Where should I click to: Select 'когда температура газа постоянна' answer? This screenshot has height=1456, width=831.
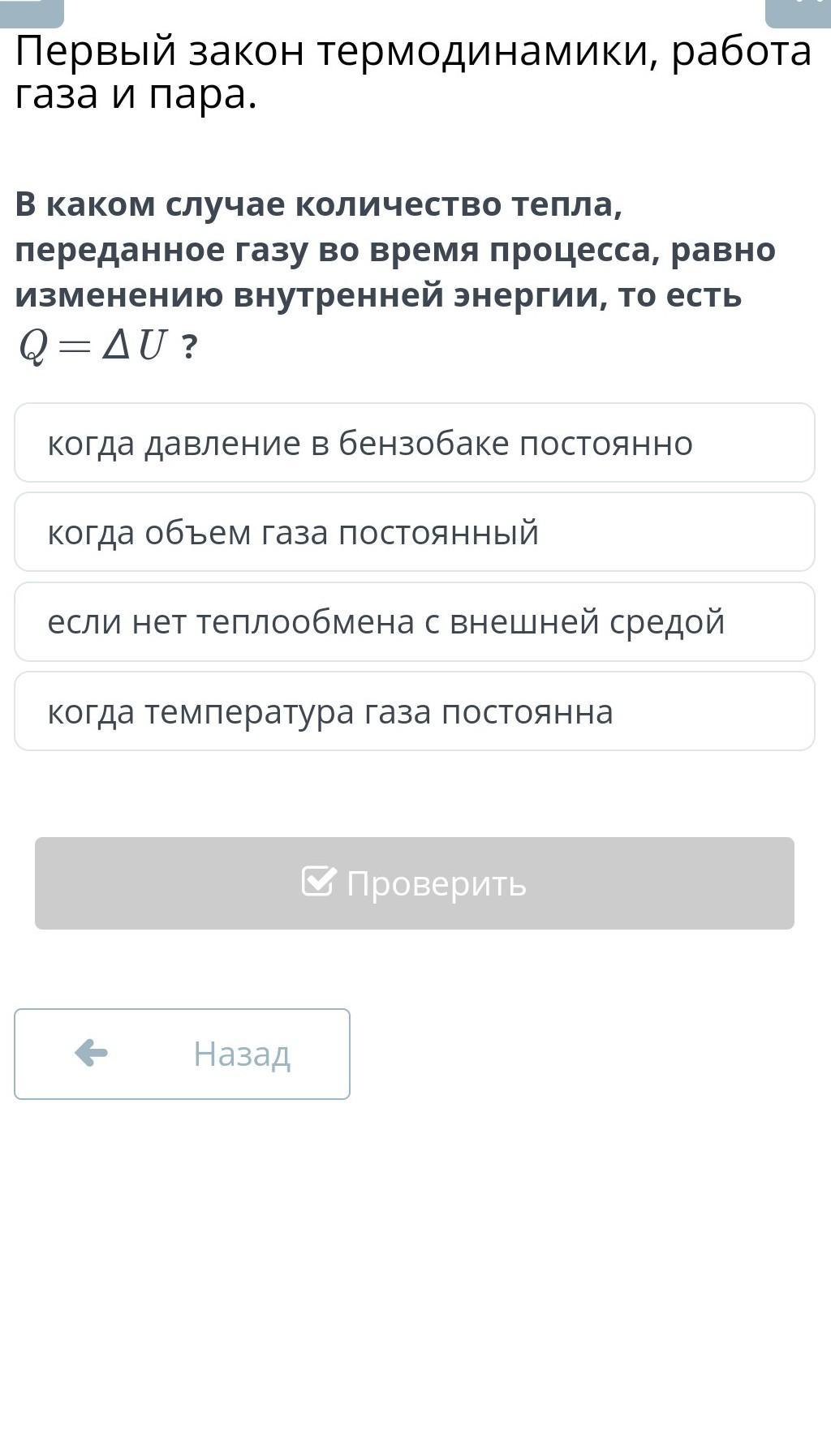415,711
